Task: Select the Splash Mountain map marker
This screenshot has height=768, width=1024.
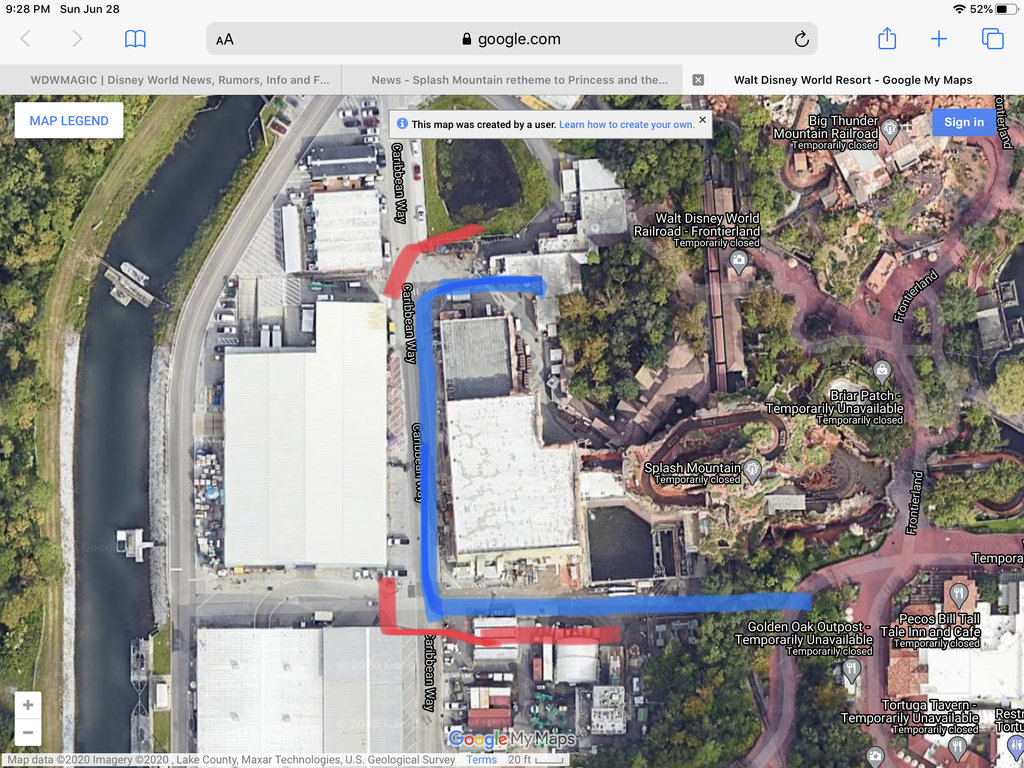Action: 752,468
